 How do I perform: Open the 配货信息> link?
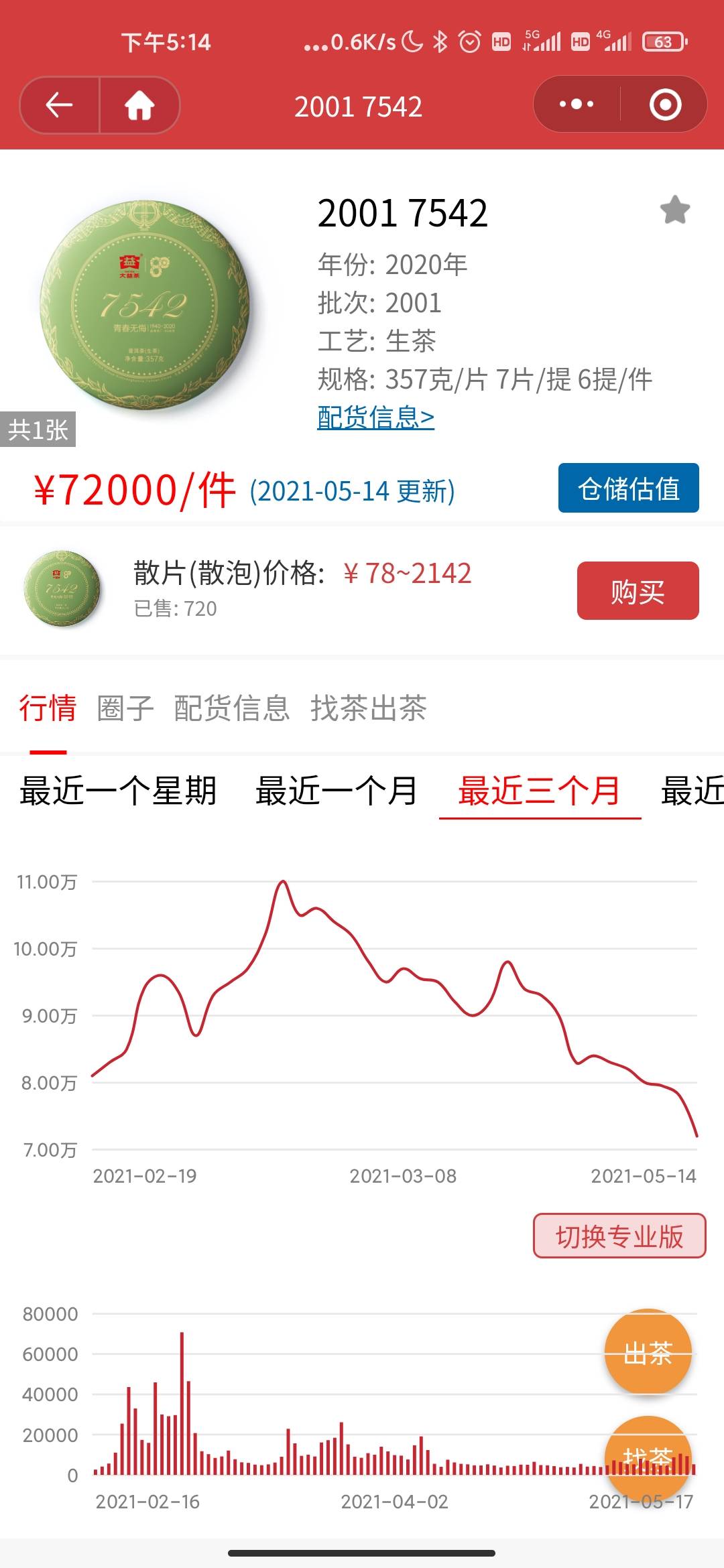(375, 417)
